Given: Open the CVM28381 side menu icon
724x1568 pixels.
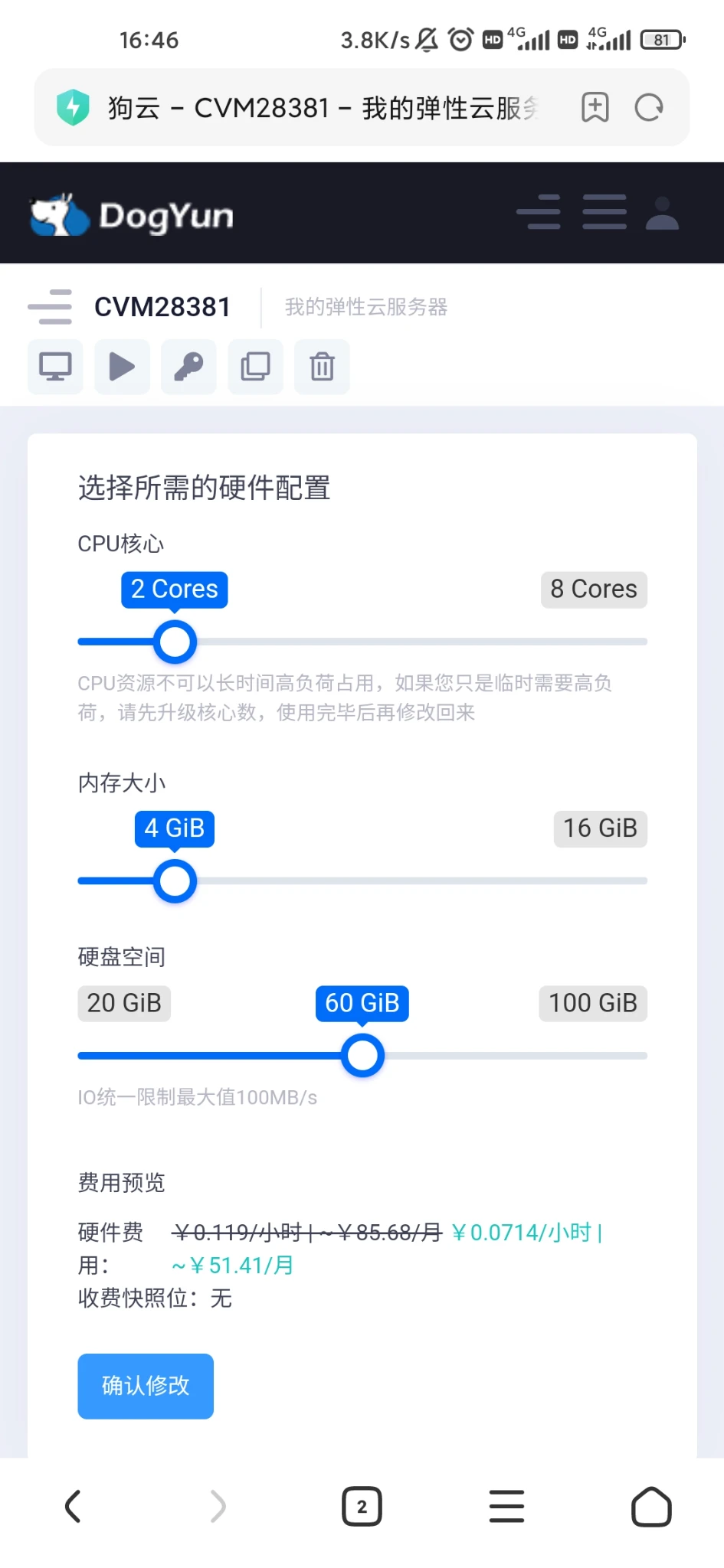Looking at the screenshot, I should click(51, 307).
